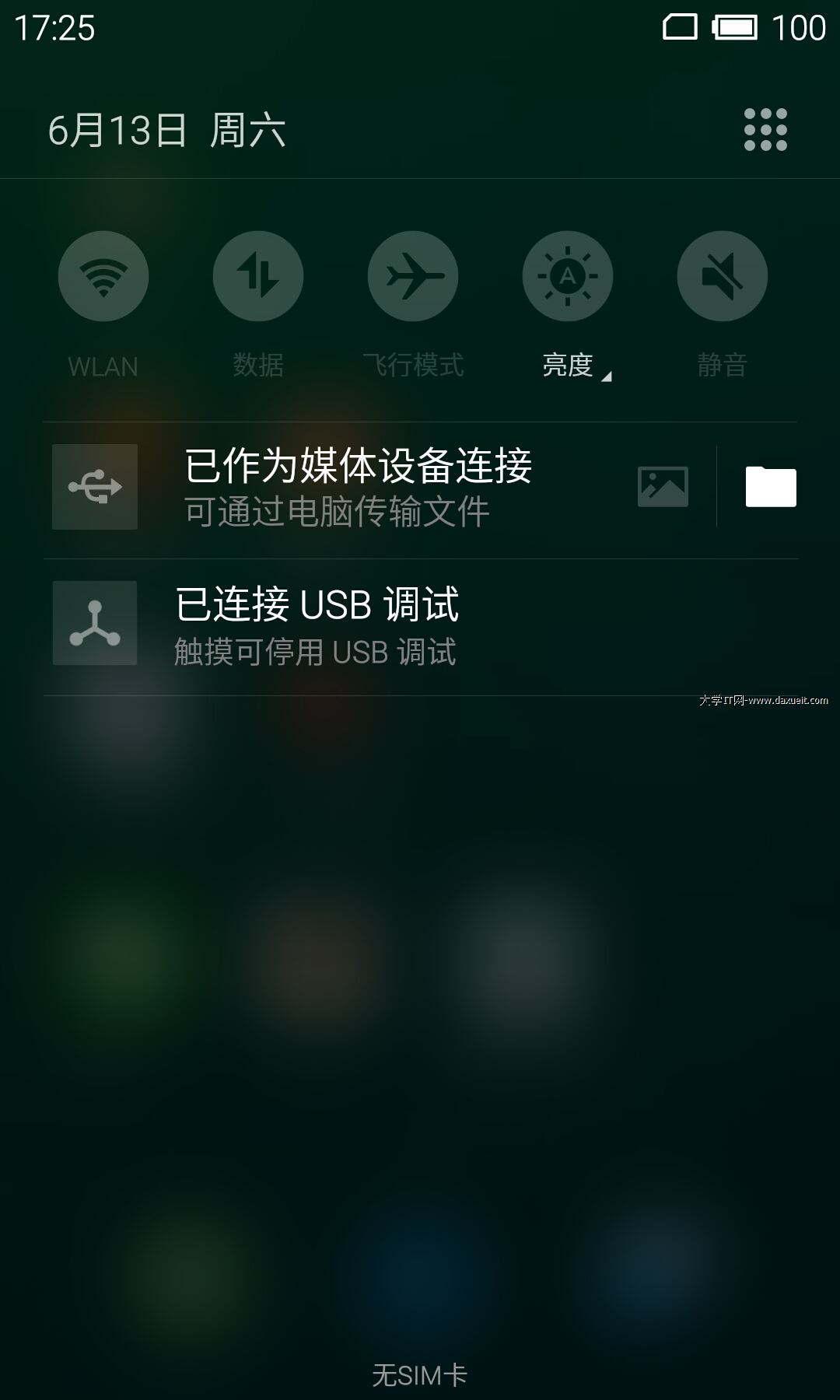The height and width of the screenshot is (1400, 840).
Task: Toggle auto brightness (亮度)
Action: 568,276
